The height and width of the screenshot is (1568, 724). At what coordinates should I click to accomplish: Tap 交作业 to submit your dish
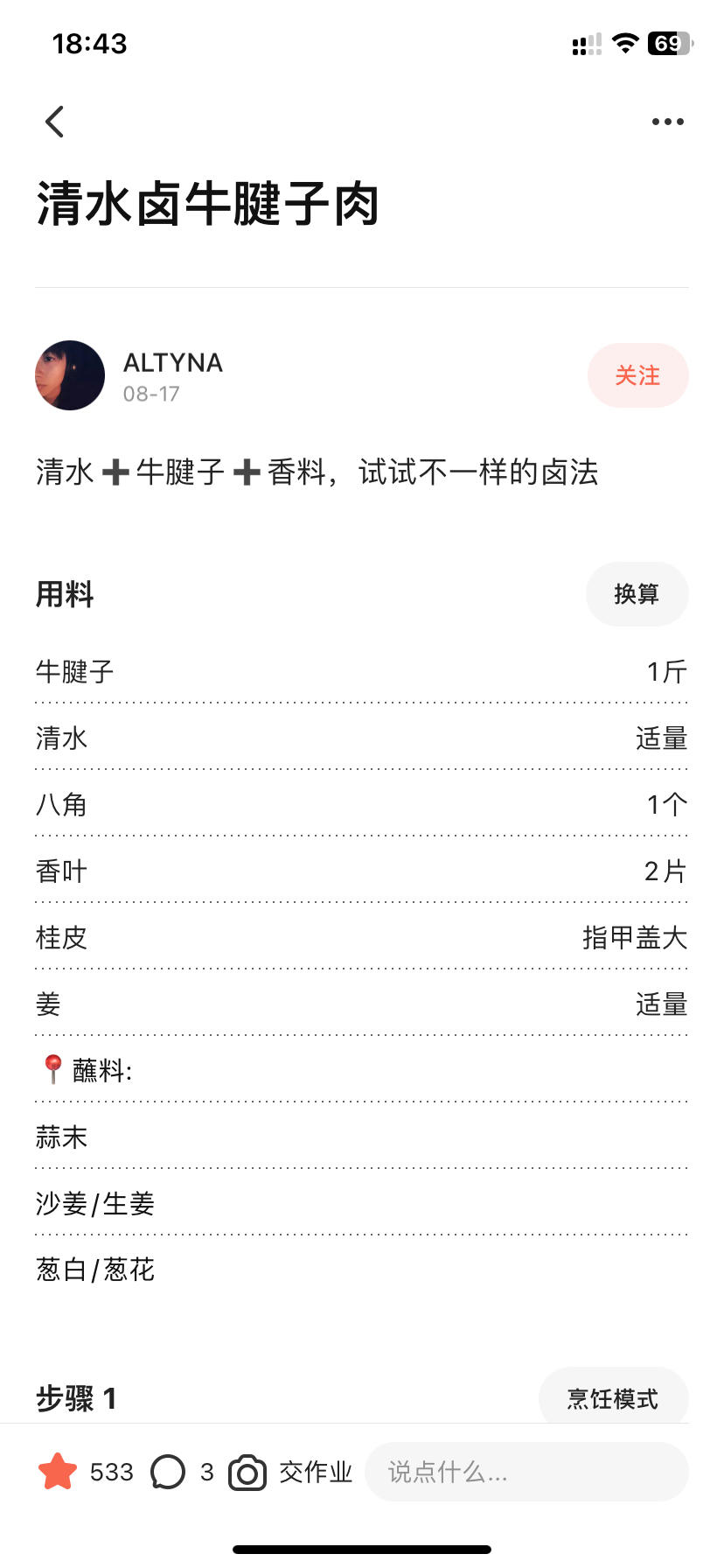[x=314, y=1472]
